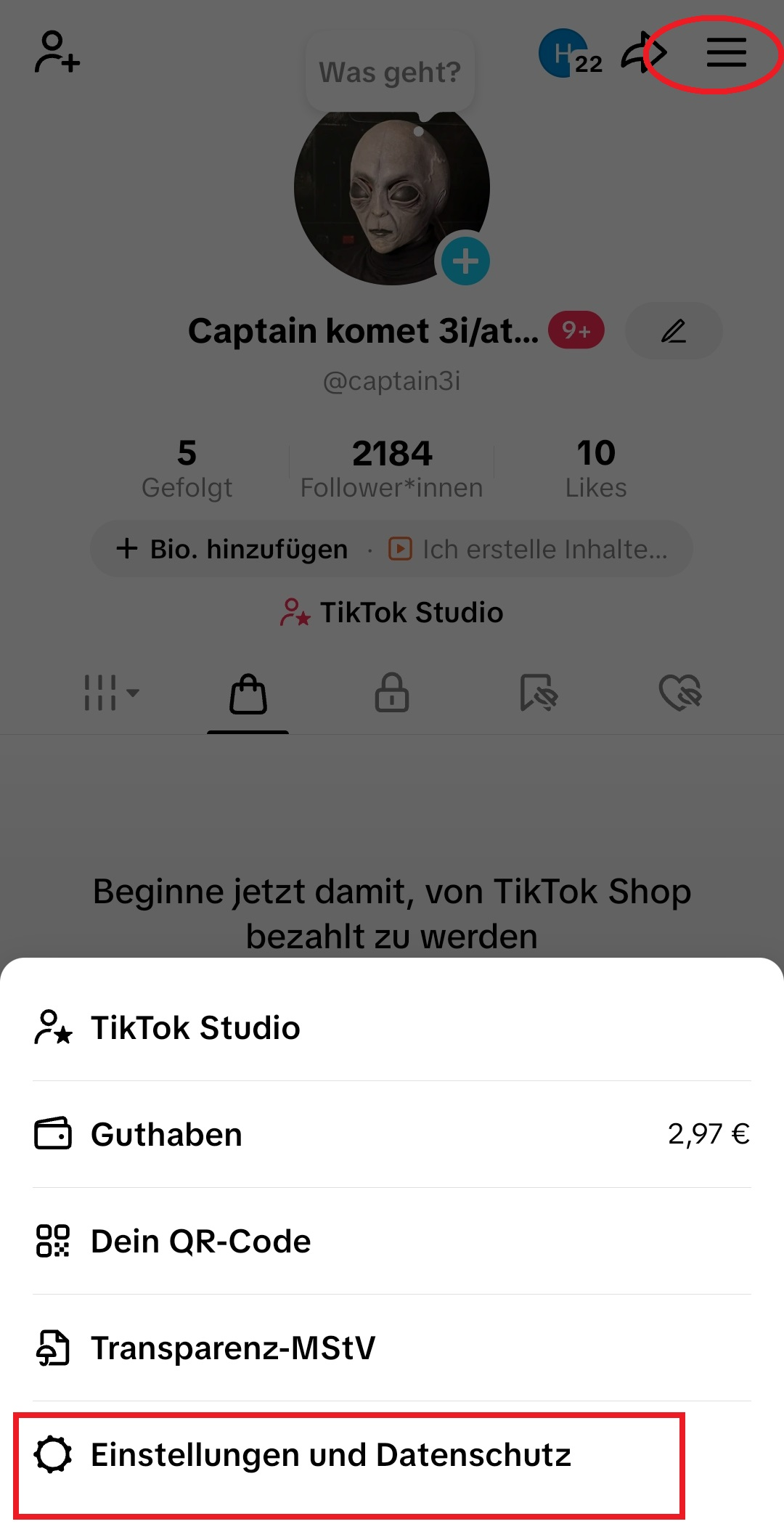Click the wallet icon next to Guthaben
784x1540 pixels.
52,1134
